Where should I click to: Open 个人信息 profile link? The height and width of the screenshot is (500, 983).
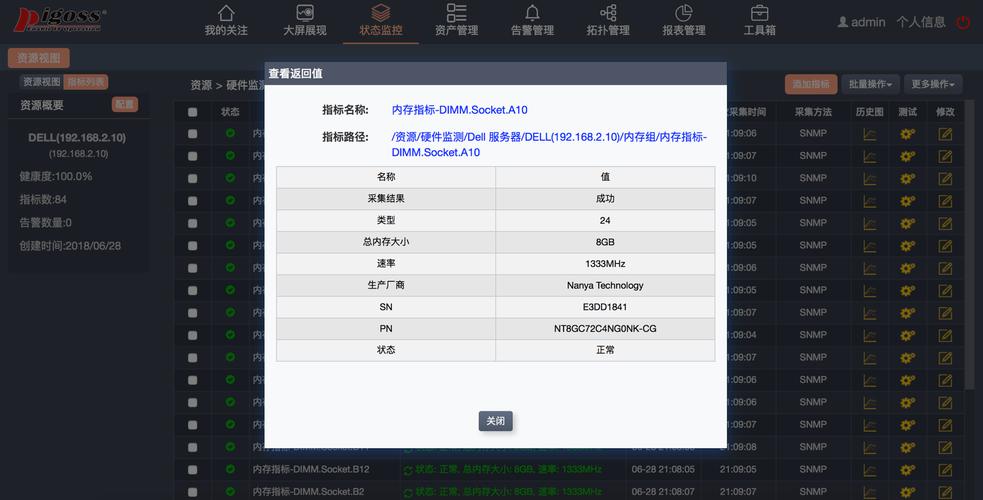pos(921,22)
